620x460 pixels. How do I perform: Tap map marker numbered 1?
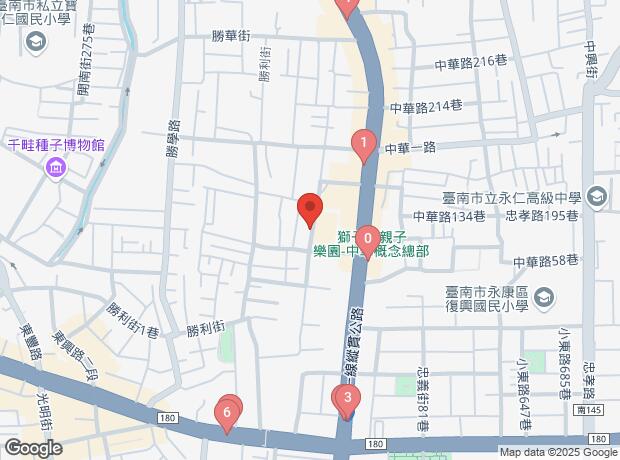365,146
